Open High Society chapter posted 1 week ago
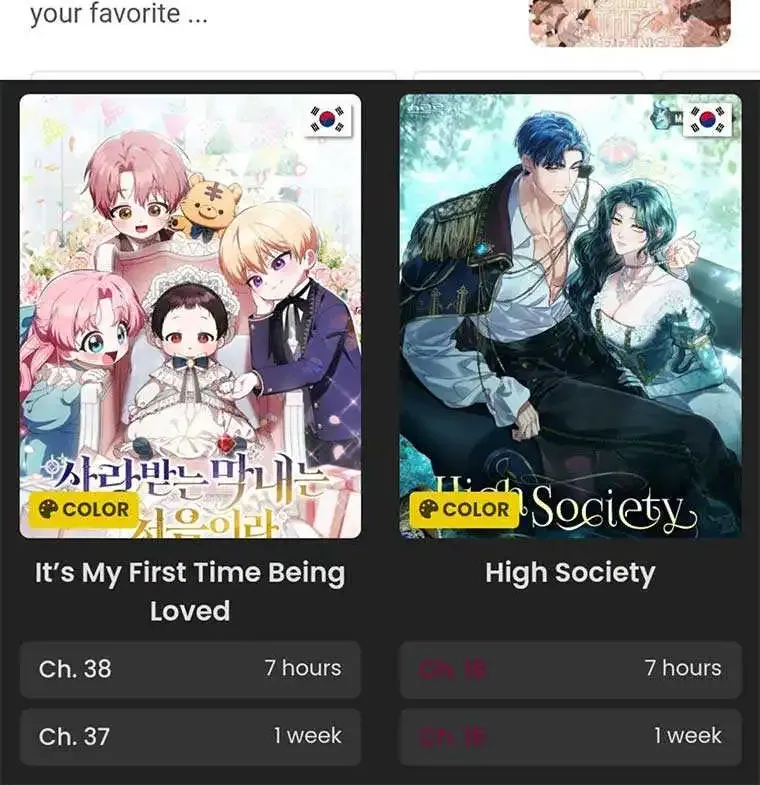The width and height of the screenshot is (760, 785). click(570, 737)
